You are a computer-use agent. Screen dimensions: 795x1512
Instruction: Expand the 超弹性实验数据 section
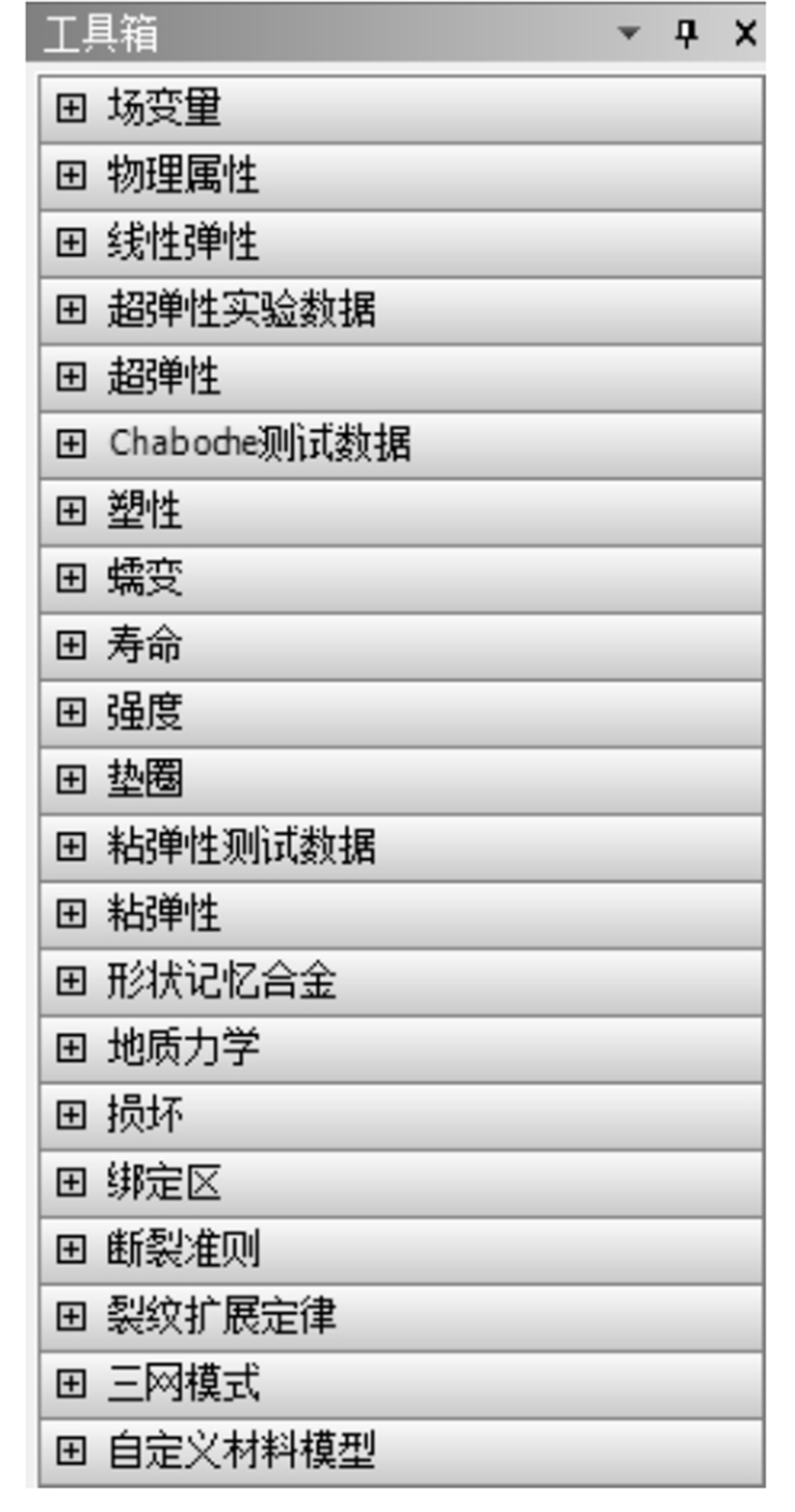tap(71, 309)
